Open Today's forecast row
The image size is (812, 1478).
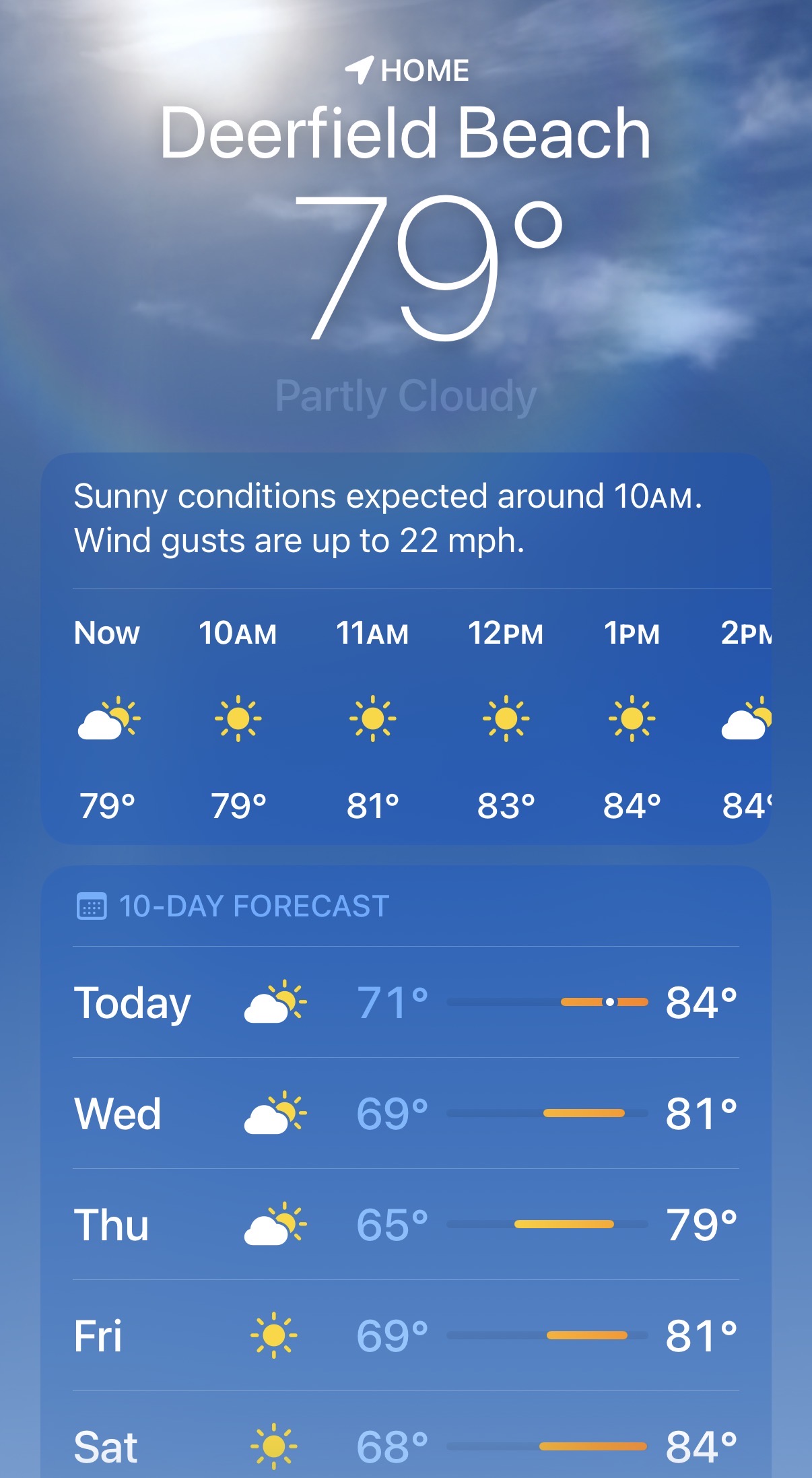[405, 1002]
